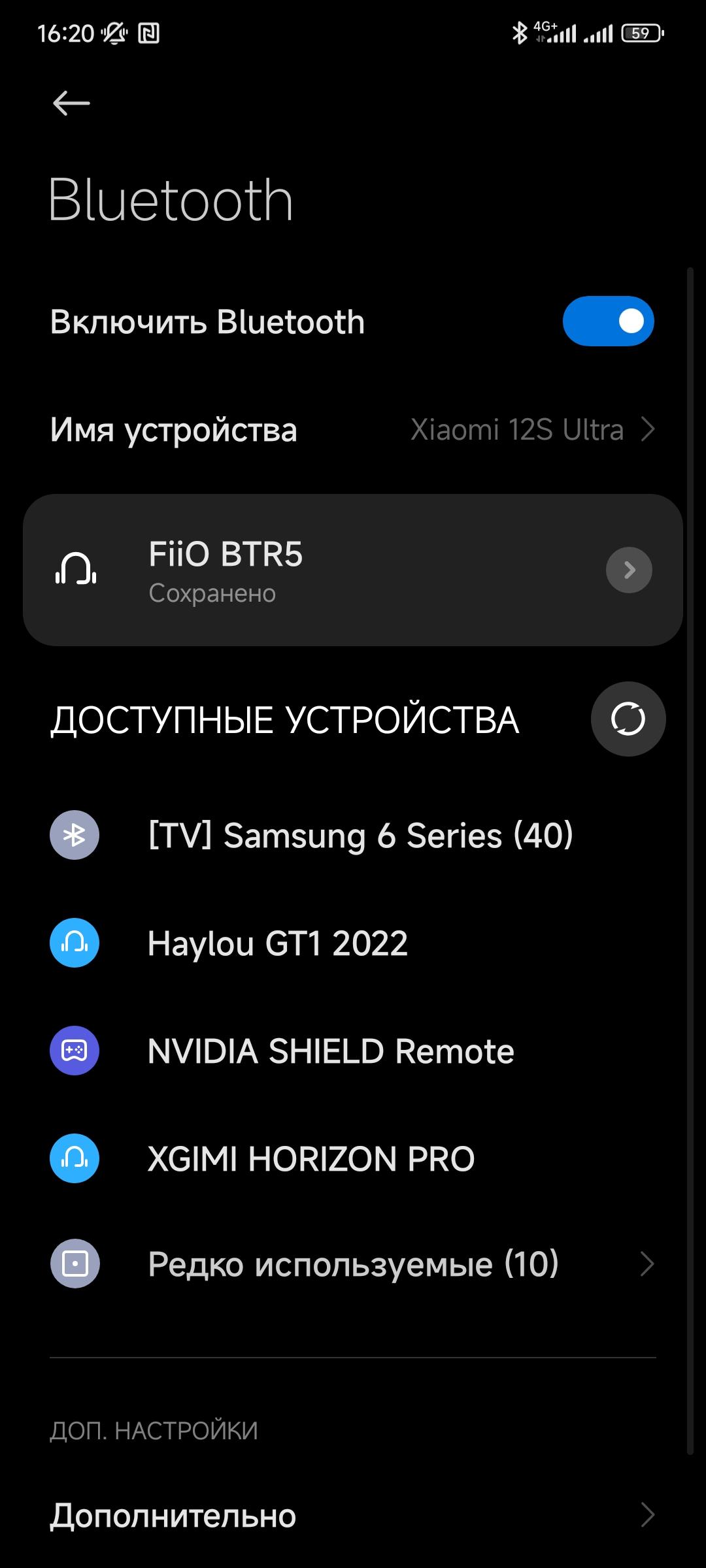Viewport: 706px width, 1568px height.
Task: Pair with [TV] Samsung 6 Series (40)
Action: coord(360,835)
